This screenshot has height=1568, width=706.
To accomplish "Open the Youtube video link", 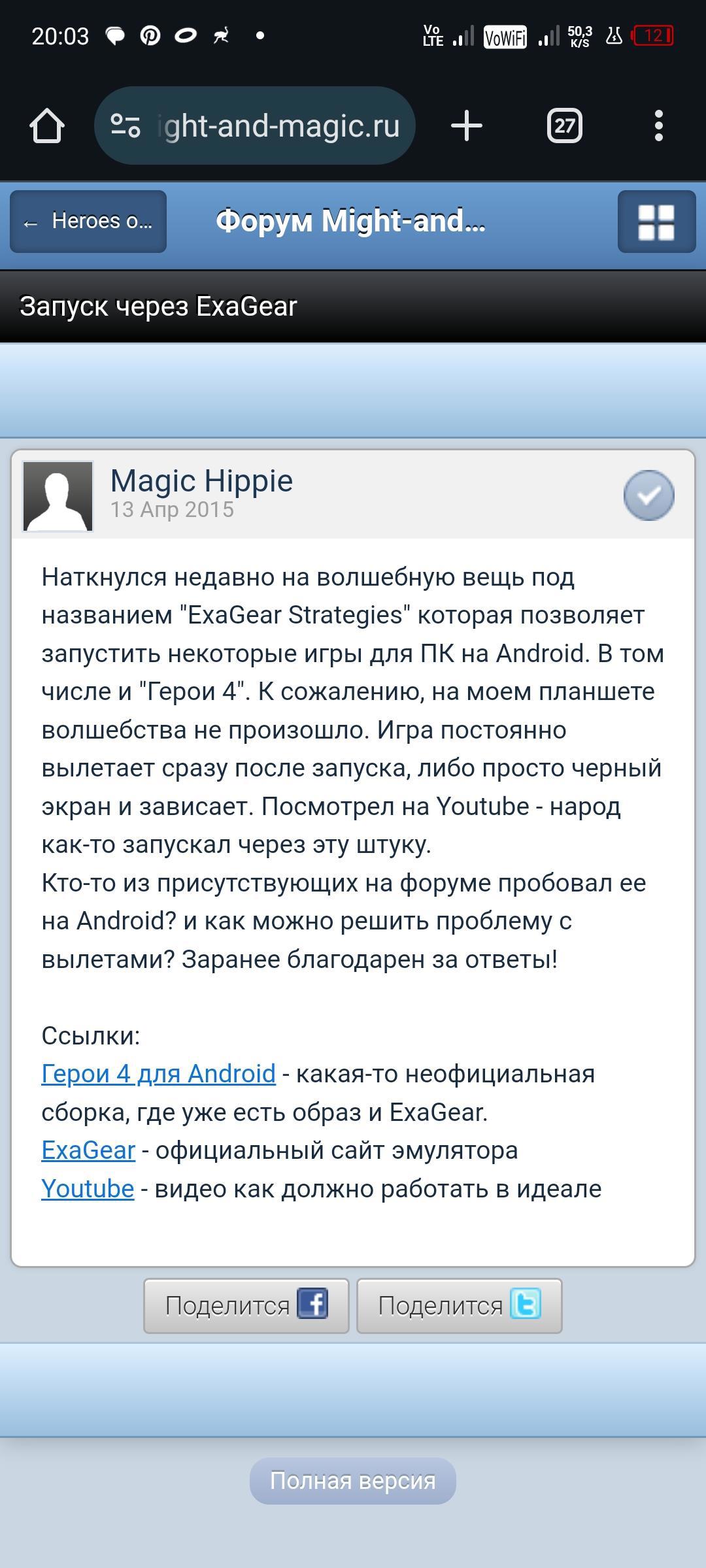I will click(x=88, y=1189).
